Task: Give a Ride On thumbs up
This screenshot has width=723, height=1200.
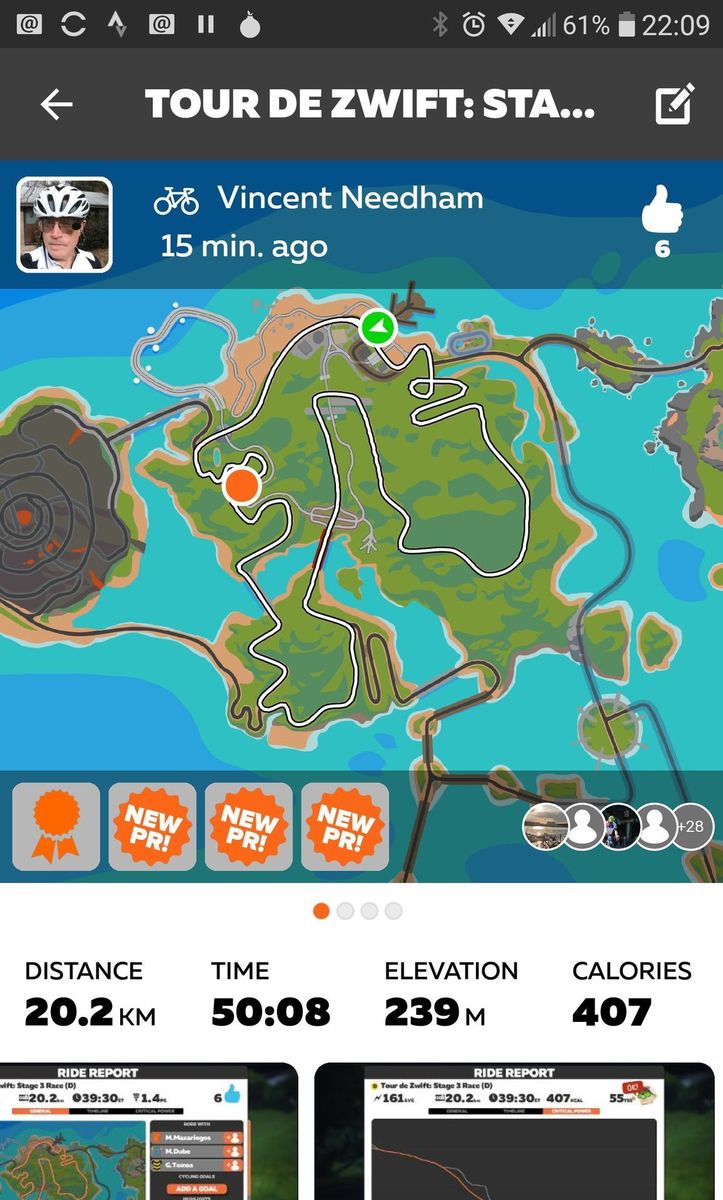Action: pos(662,213)
